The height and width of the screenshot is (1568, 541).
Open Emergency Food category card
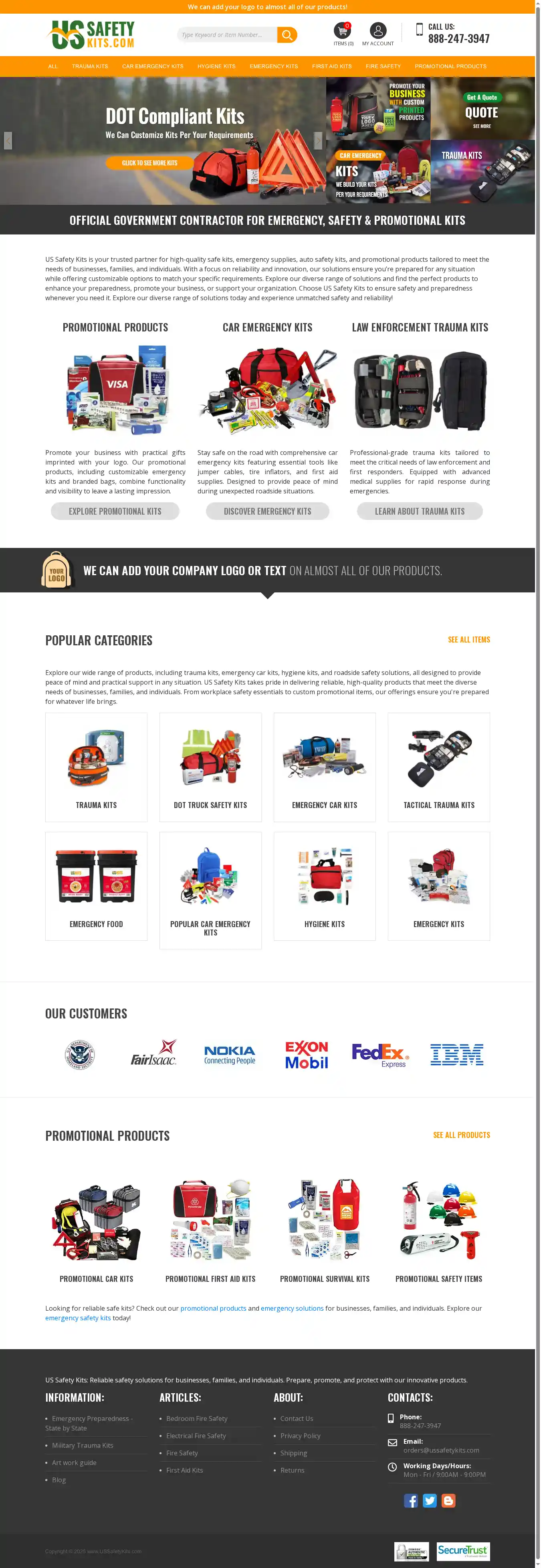[x=96, y=886]
